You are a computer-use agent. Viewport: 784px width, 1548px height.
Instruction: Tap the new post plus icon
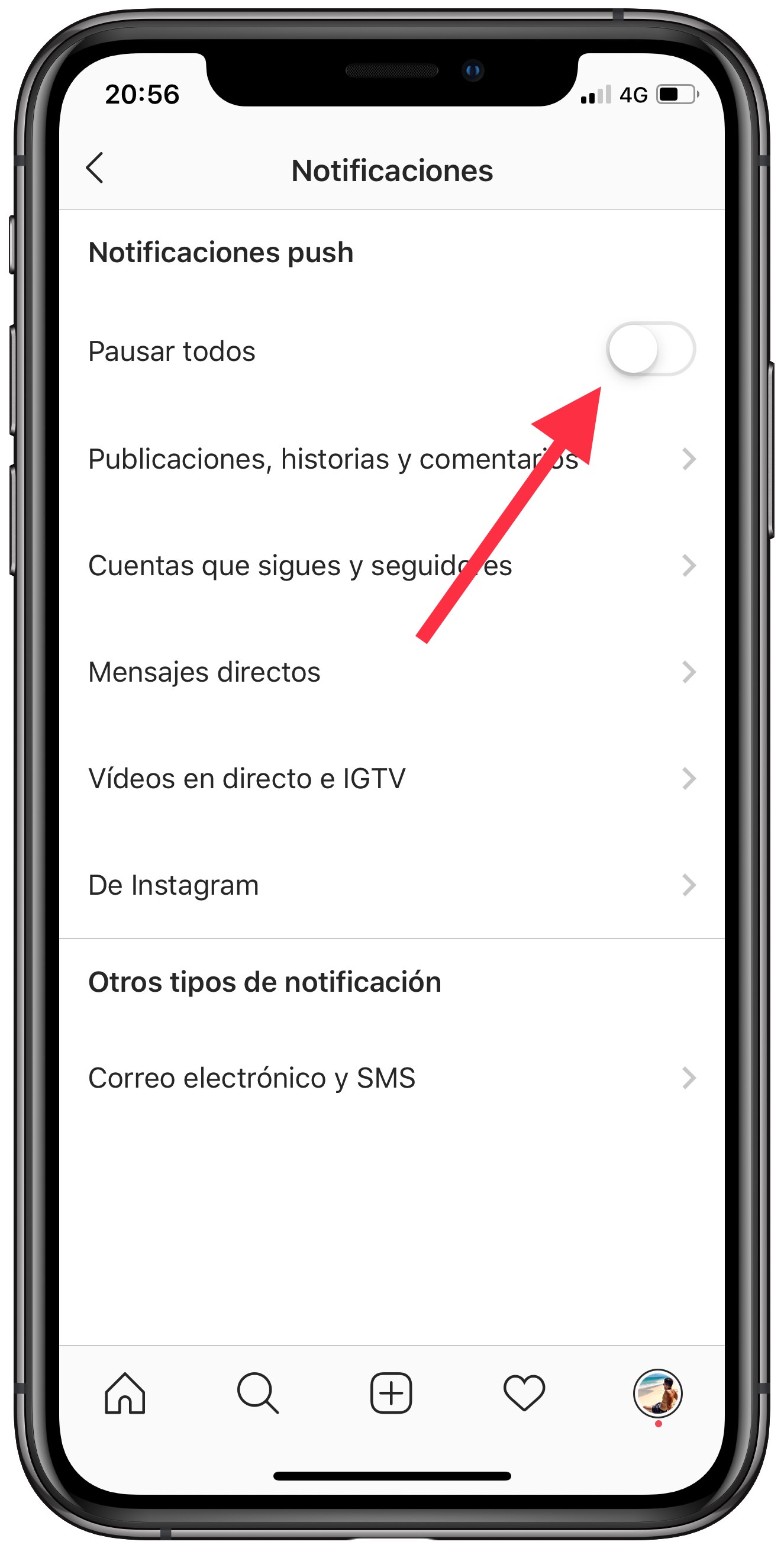click(392, 1394)
